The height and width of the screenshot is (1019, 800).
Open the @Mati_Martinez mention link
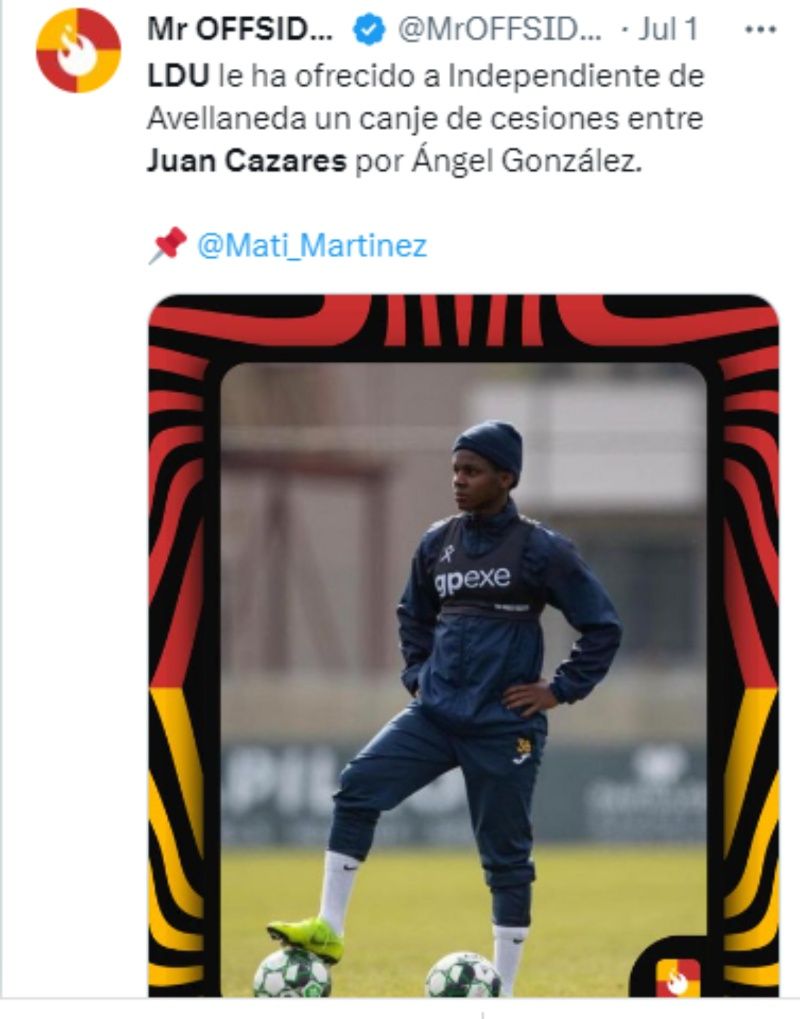click(311, 245)
